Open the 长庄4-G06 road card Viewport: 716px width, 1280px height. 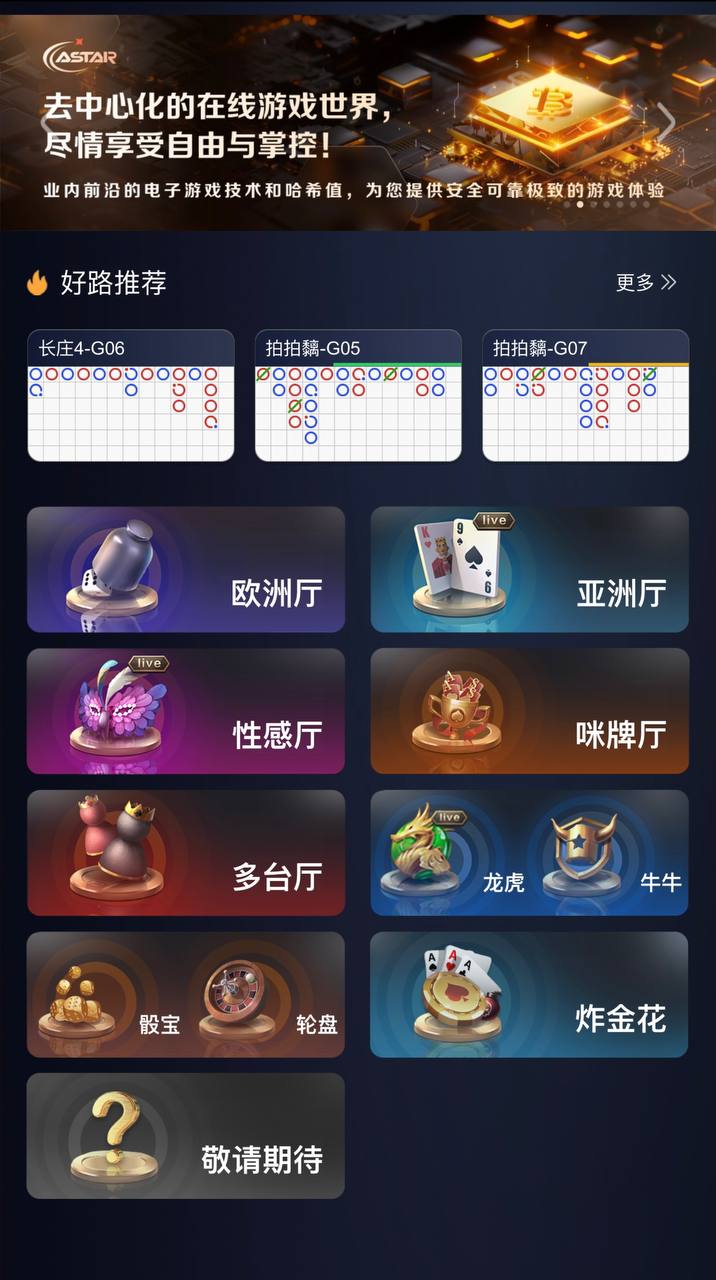[131, 396]
